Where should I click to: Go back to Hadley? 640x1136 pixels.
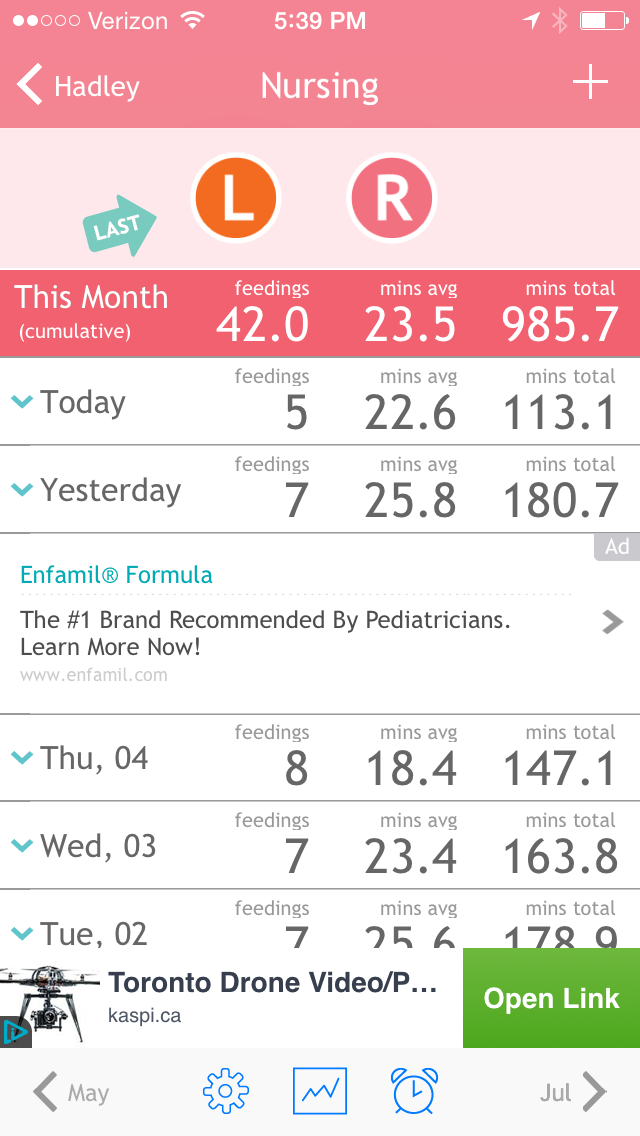(x=78, y=85)
